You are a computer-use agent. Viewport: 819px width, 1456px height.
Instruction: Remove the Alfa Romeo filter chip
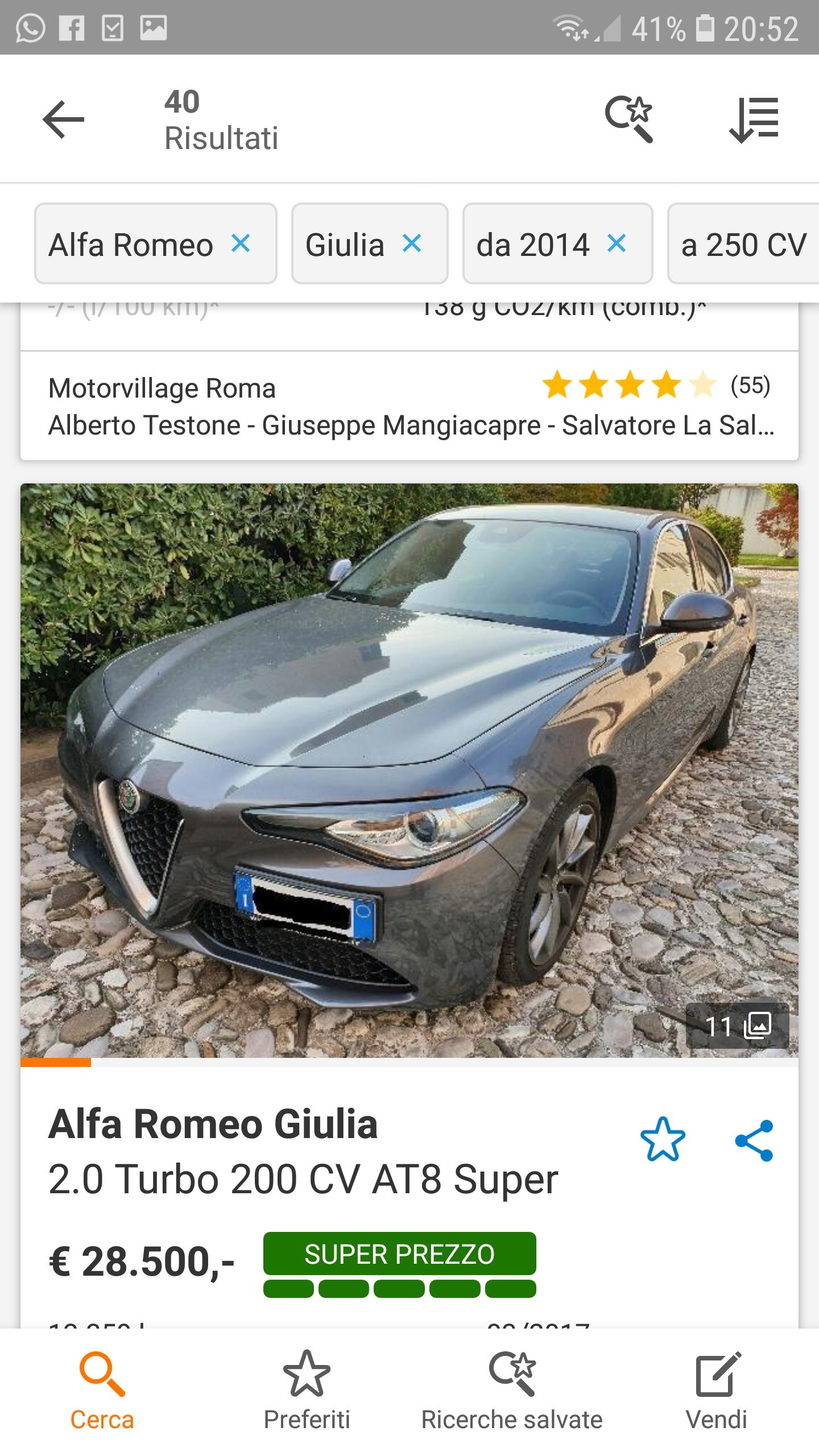coord(241,244)
